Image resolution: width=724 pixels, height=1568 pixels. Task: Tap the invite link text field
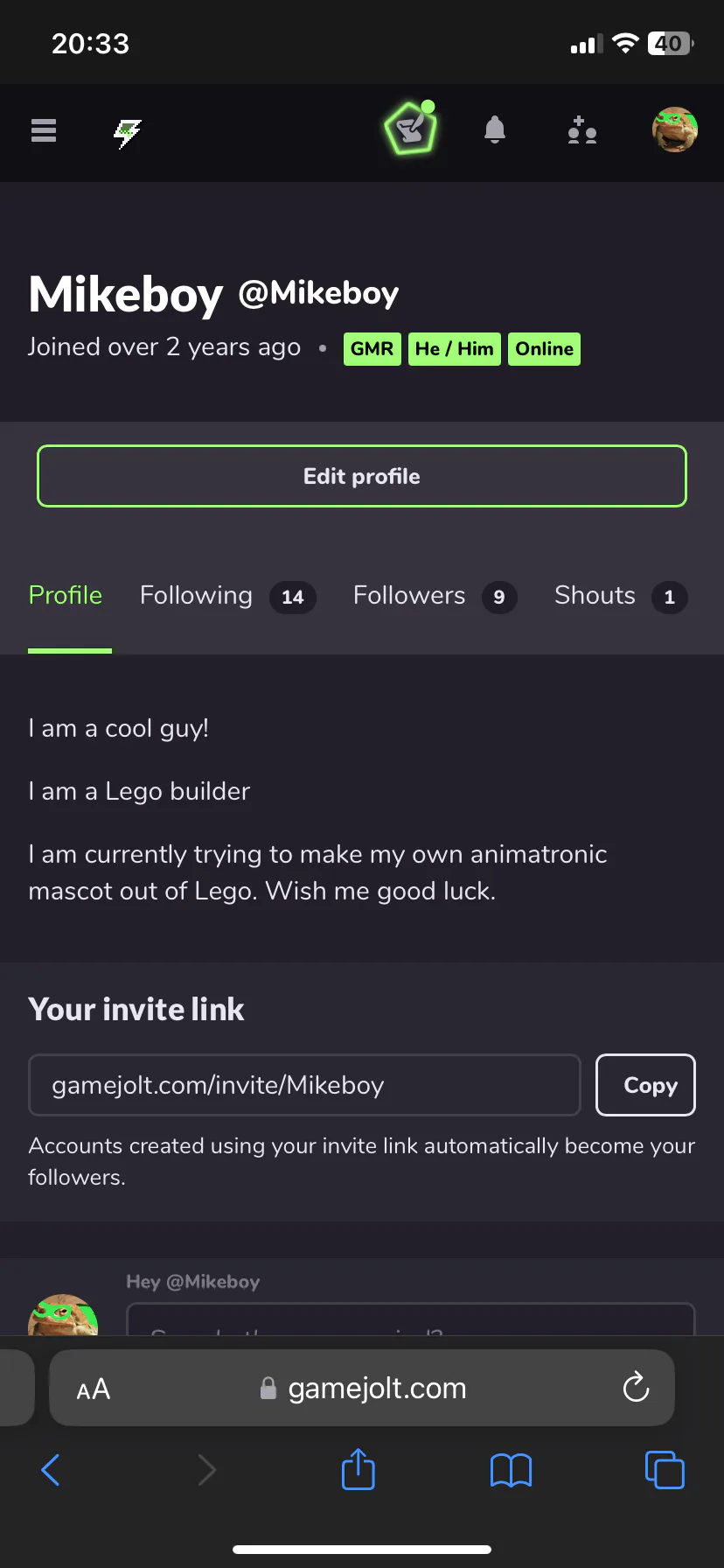pyautogui.click(x=304, y=1085)
